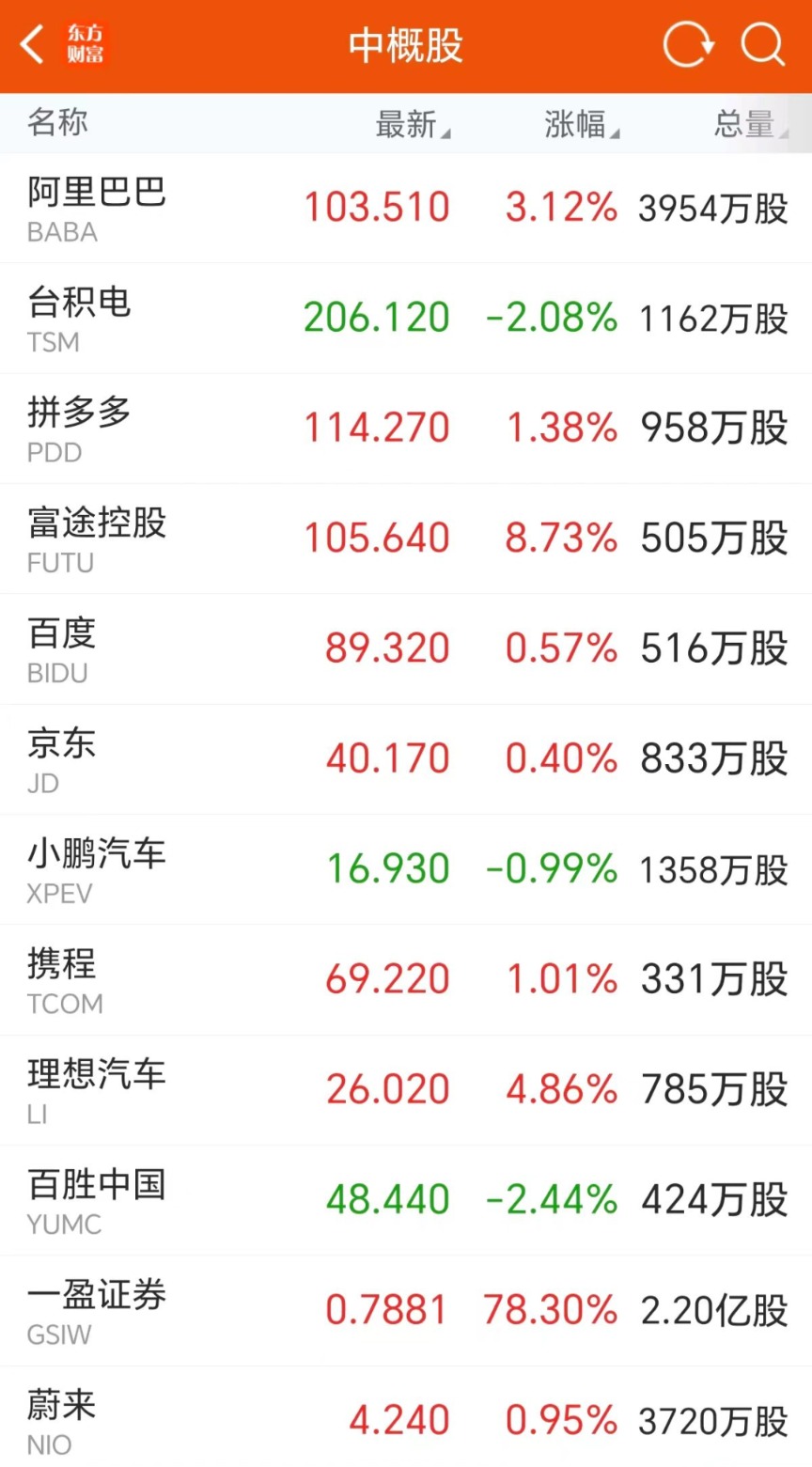Sort list by 涨幅 column
Screen dimensions: 812x1467
pyautogui.click(x=581, y=124)
